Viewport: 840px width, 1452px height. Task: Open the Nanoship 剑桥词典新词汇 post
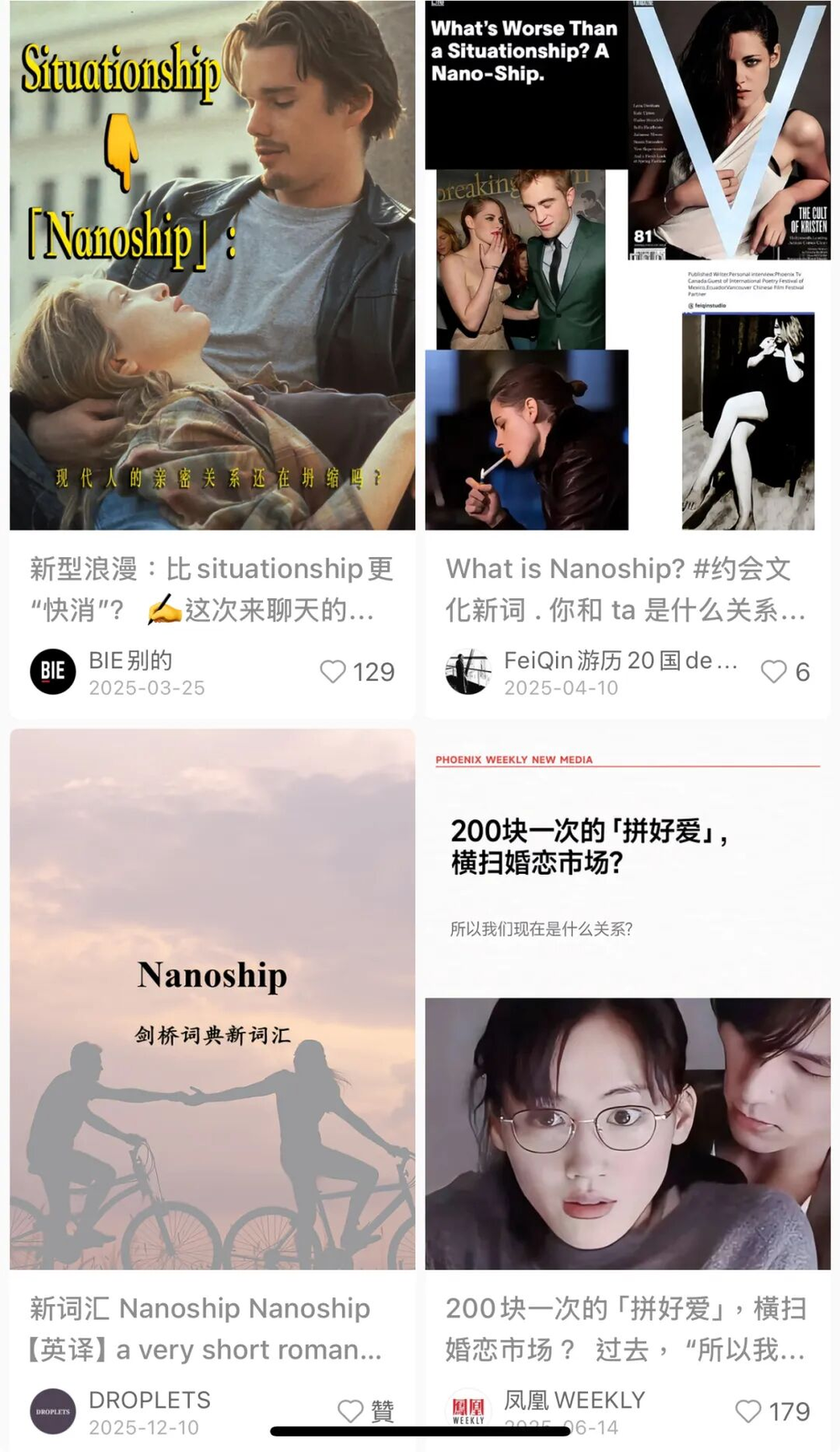coord(212,1000)
